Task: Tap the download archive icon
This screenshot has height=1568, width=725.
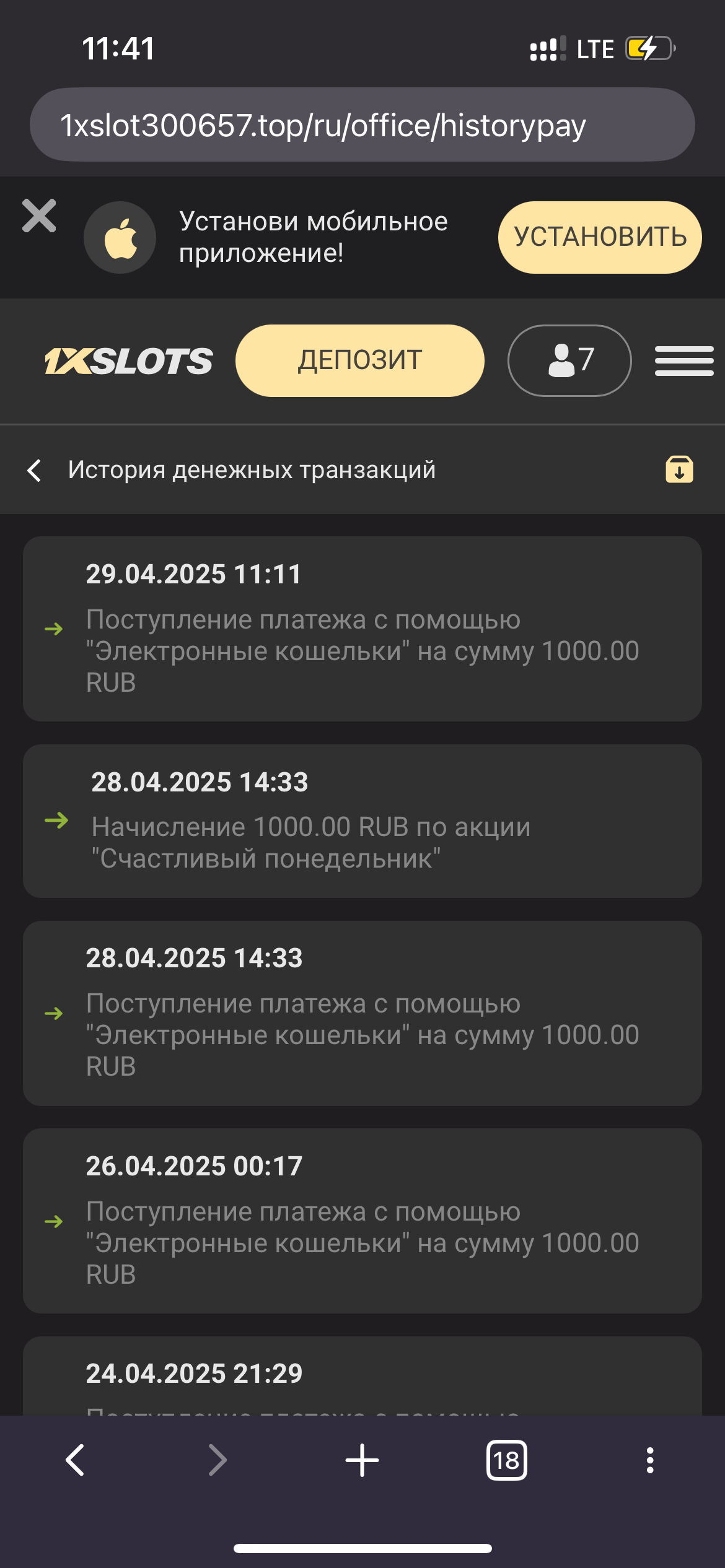Action: 679,469
